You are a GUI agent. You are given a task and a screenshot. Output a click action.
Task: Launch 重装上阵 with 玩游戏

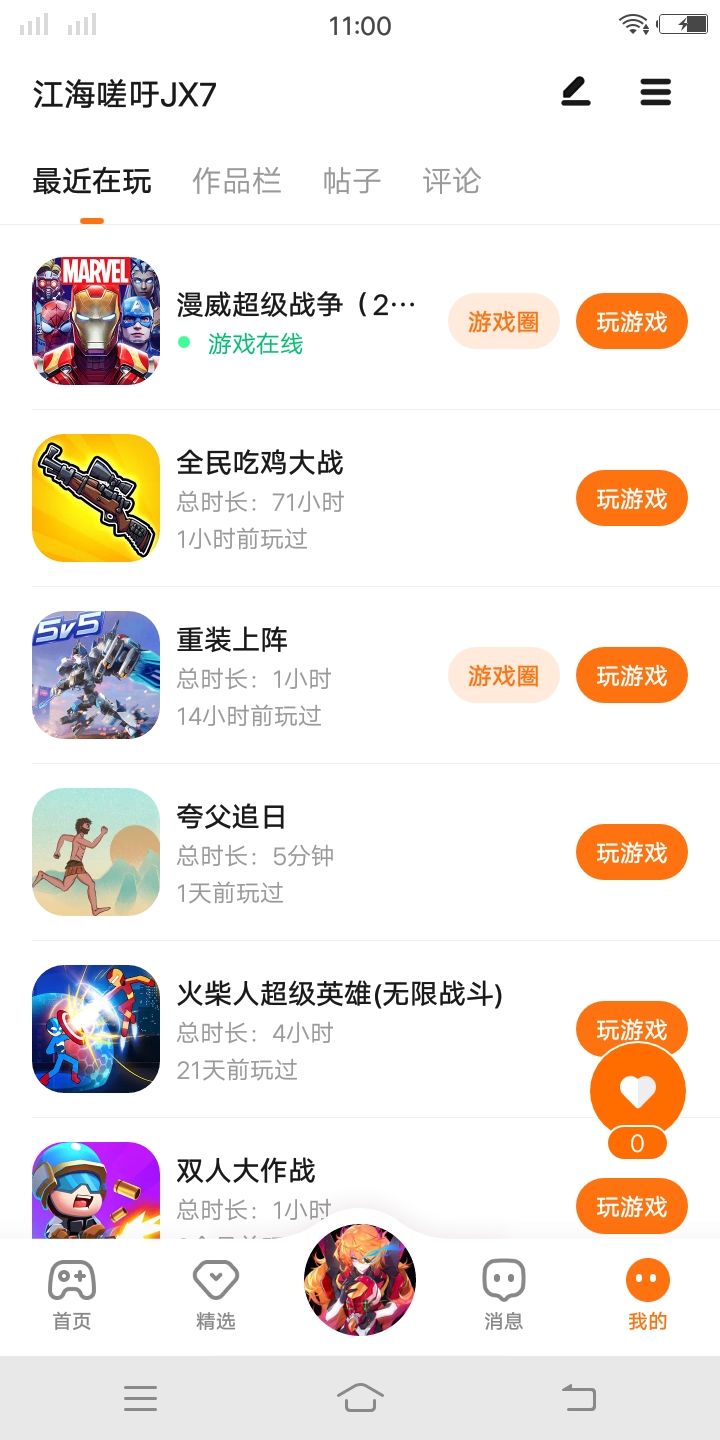(x=631, y=675)
